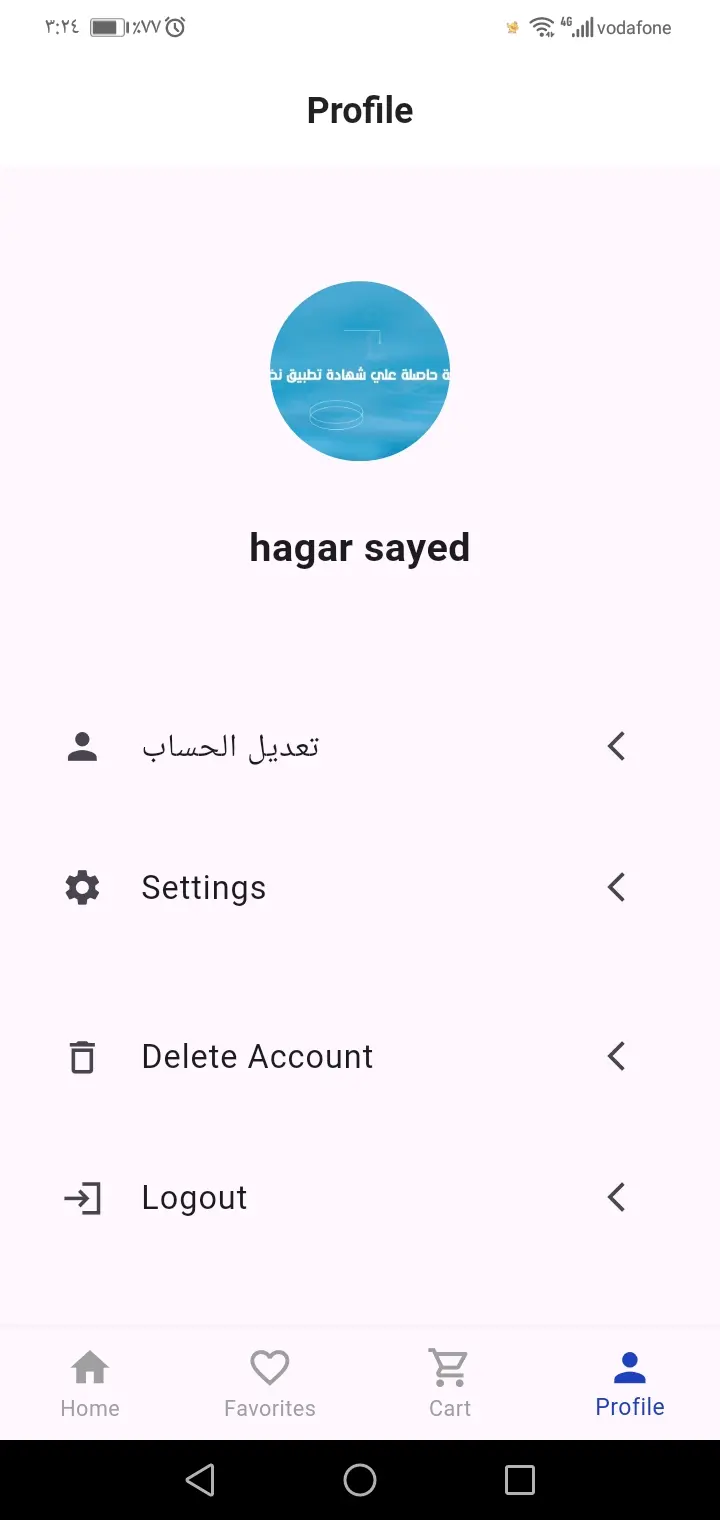Tap the gear icon beside Settings

81,887
